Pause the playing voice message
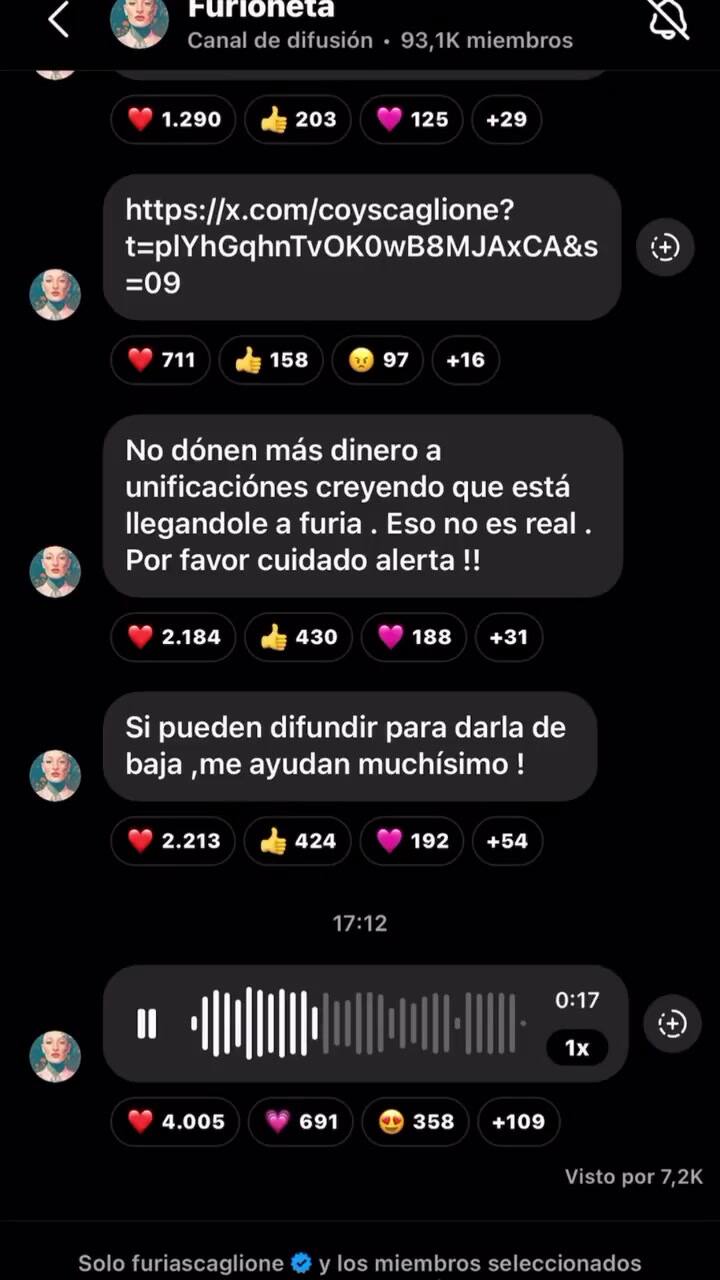This screenshot has height=1280, width=720. tap(146, 1023)
